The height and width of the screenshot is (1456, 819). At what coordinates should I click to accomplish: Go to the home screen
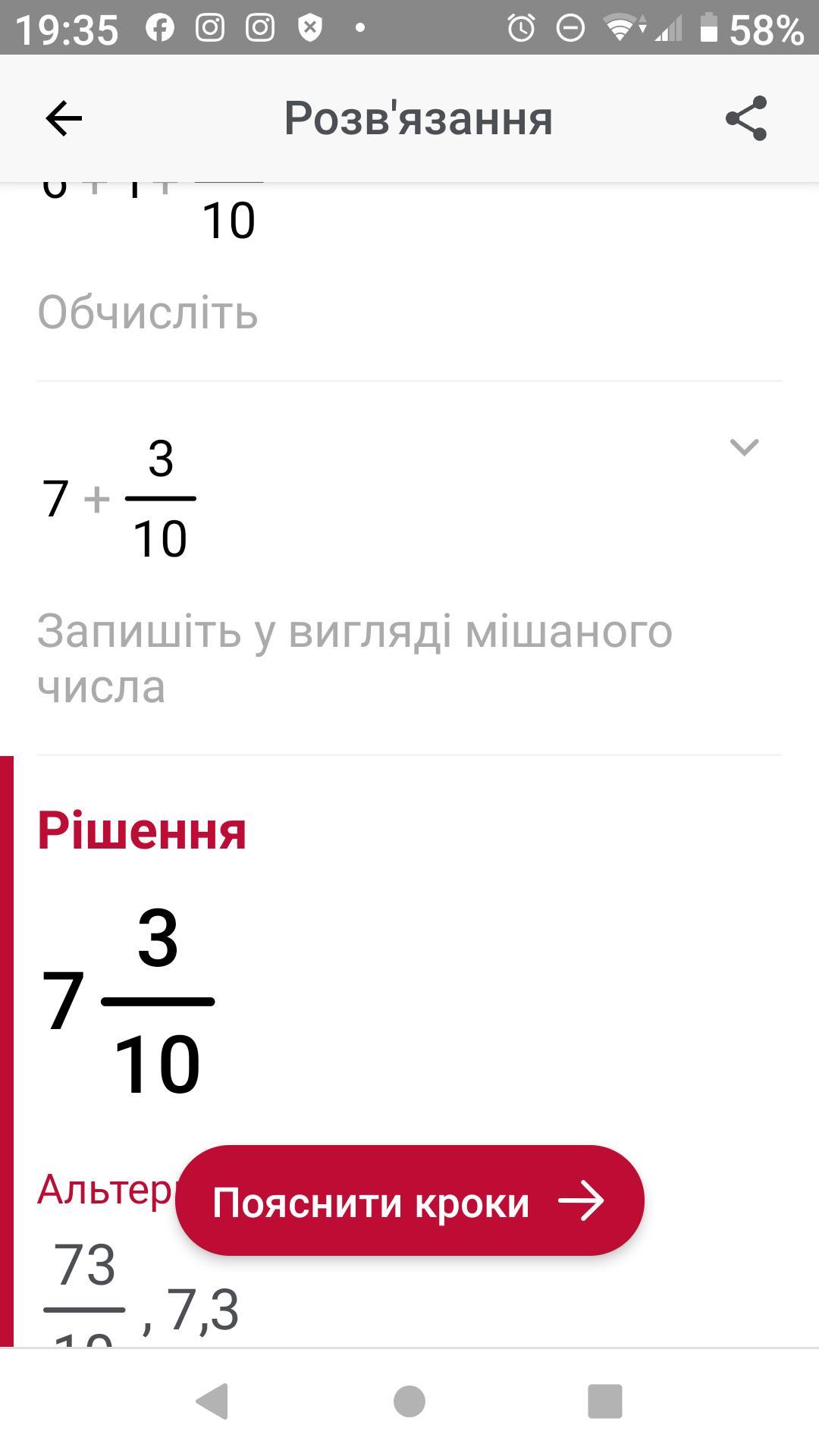409,1401
